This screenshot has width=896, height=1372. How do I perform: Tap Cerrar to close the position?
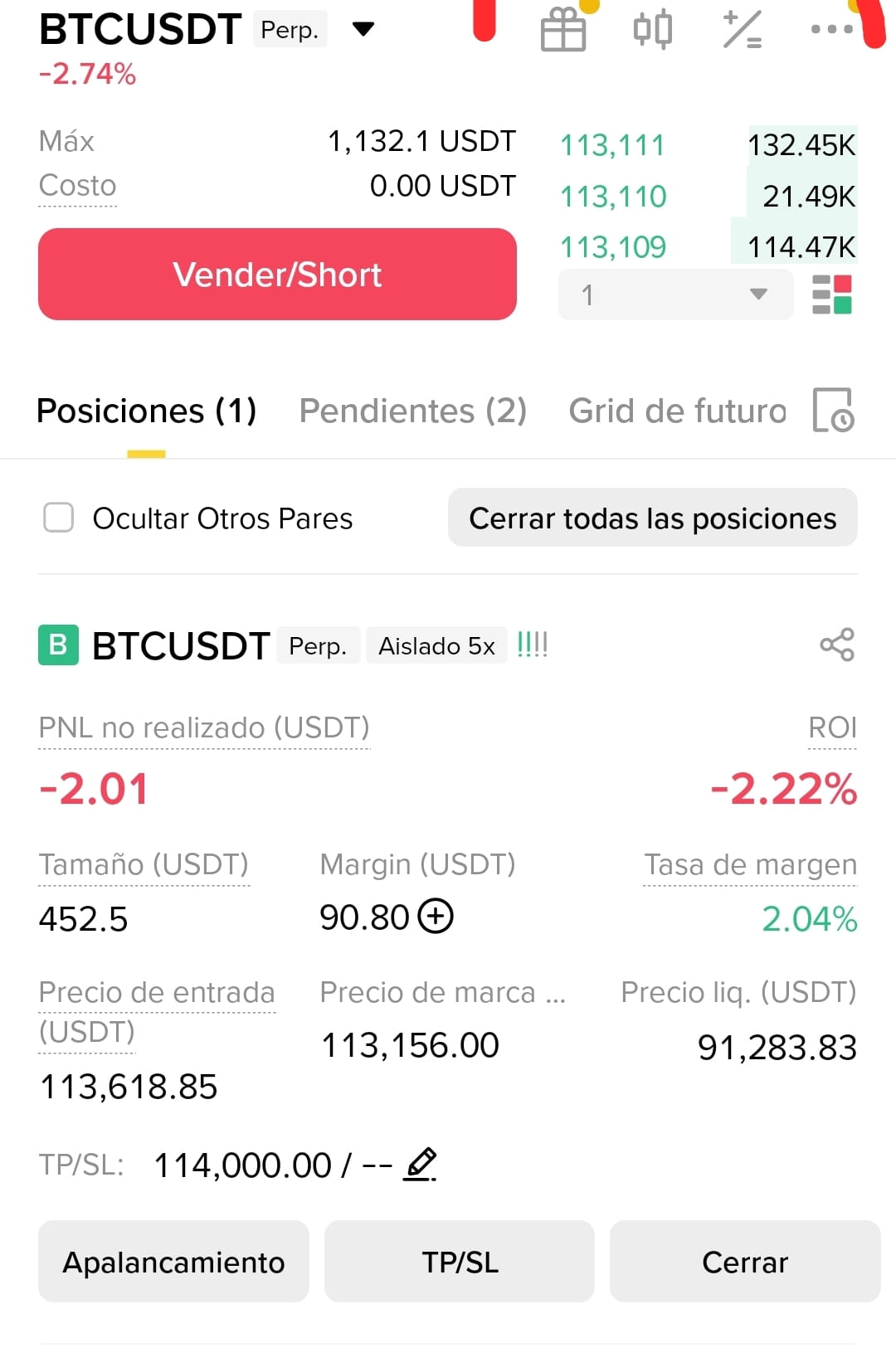coord(745,1261)
